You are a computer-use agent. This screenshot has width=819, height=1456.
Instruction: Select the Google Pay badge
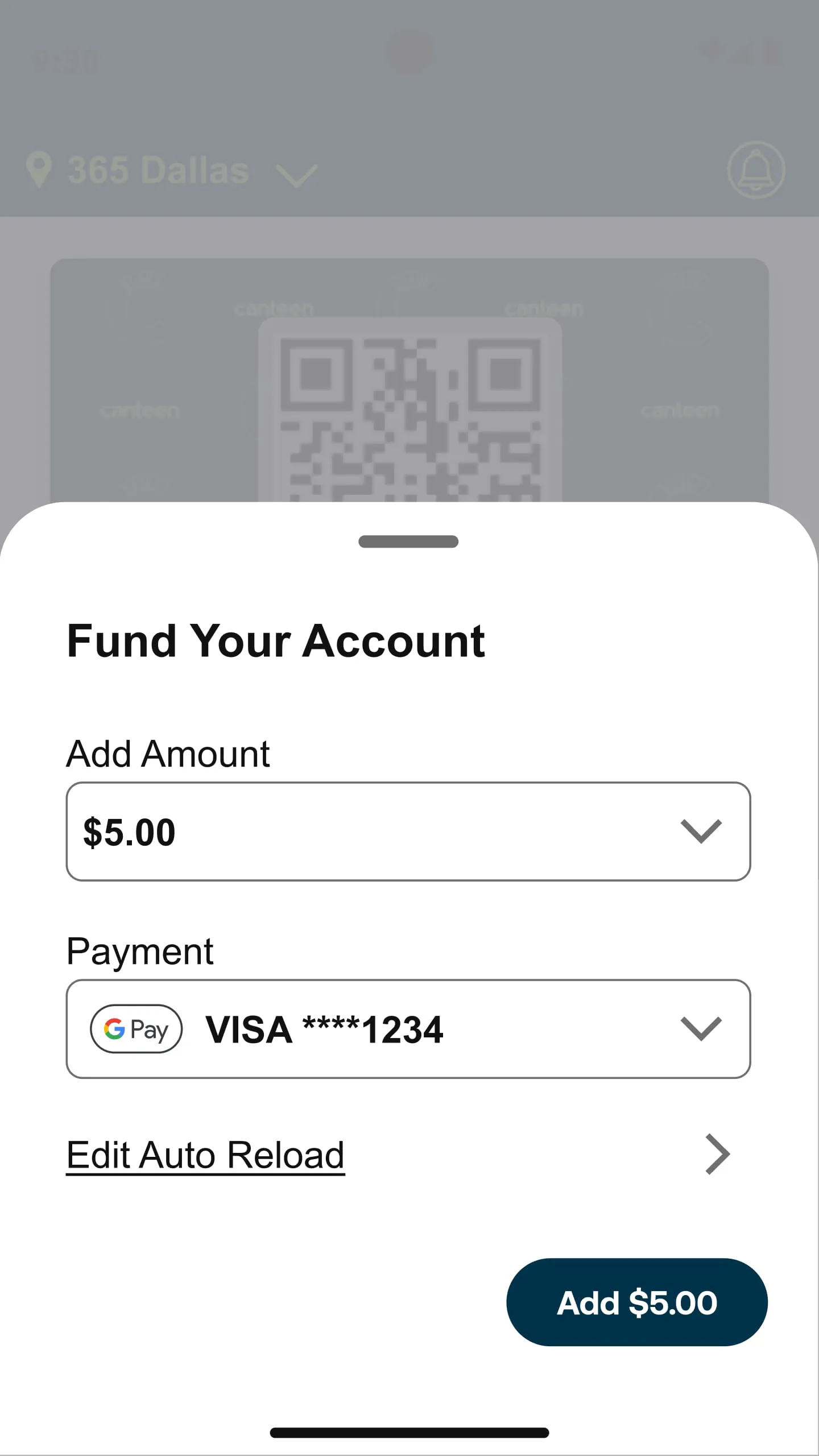[x=136, y=1028]
